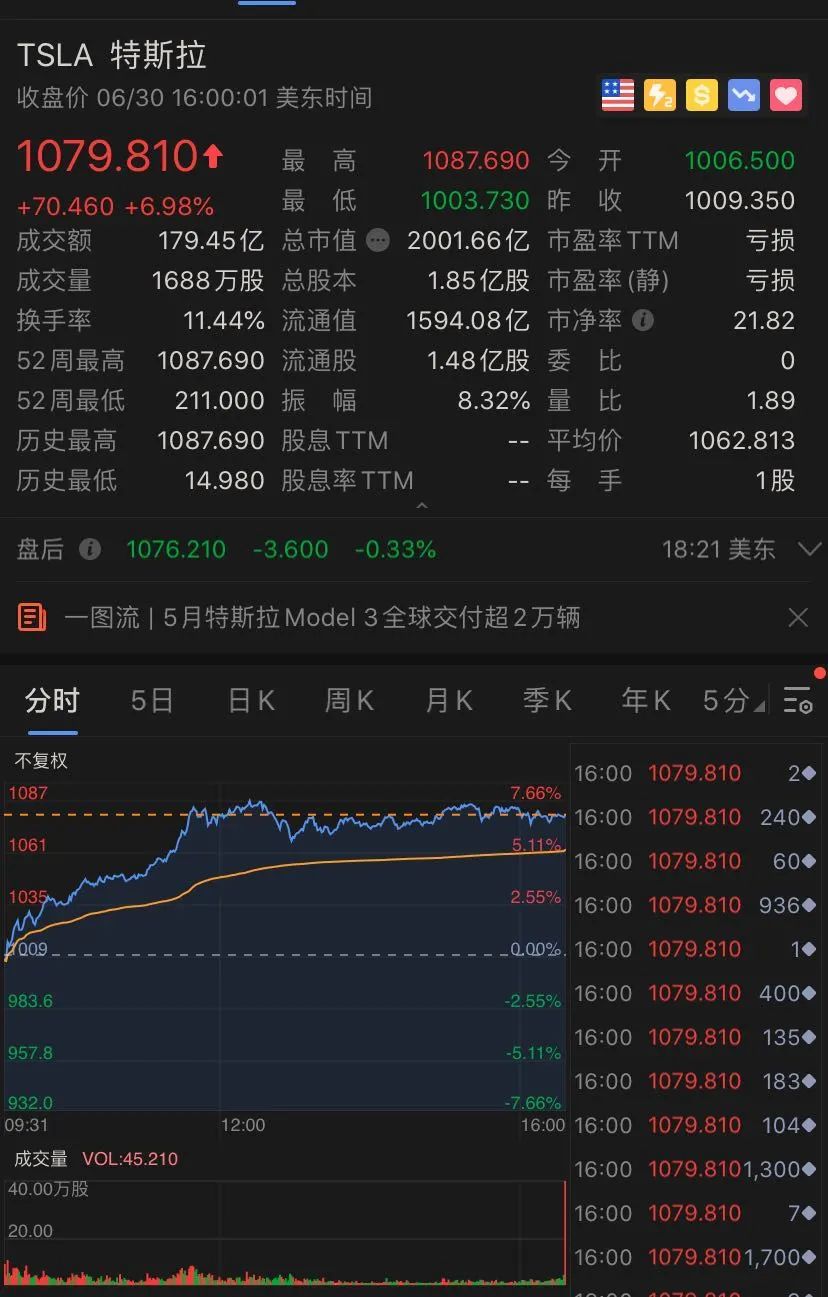Select the 月K chart tab
This screenshot has height=1297, width=828.
coord(448,701)
